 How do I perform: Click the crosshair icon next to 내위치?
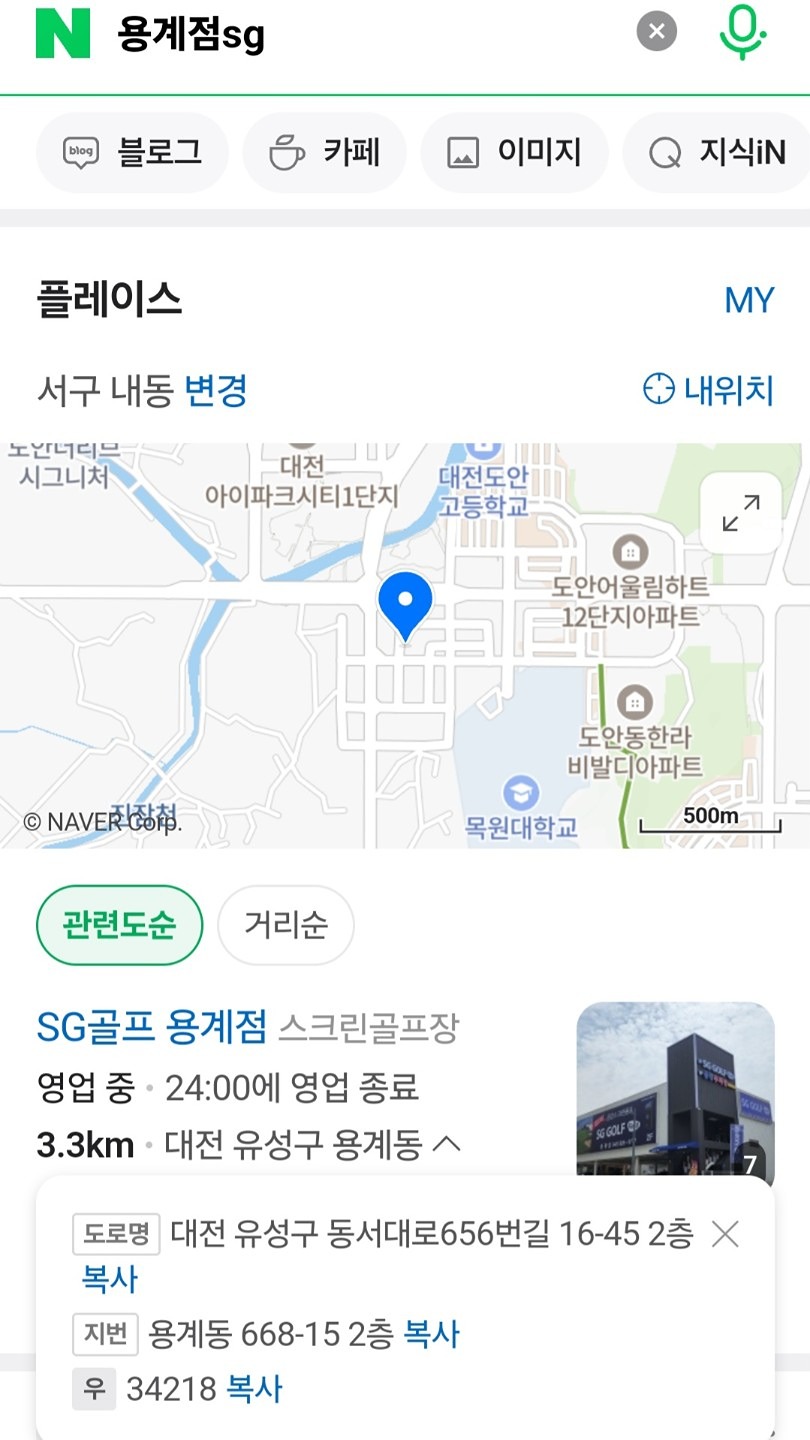pyautogui.click(x=658, y=389)
